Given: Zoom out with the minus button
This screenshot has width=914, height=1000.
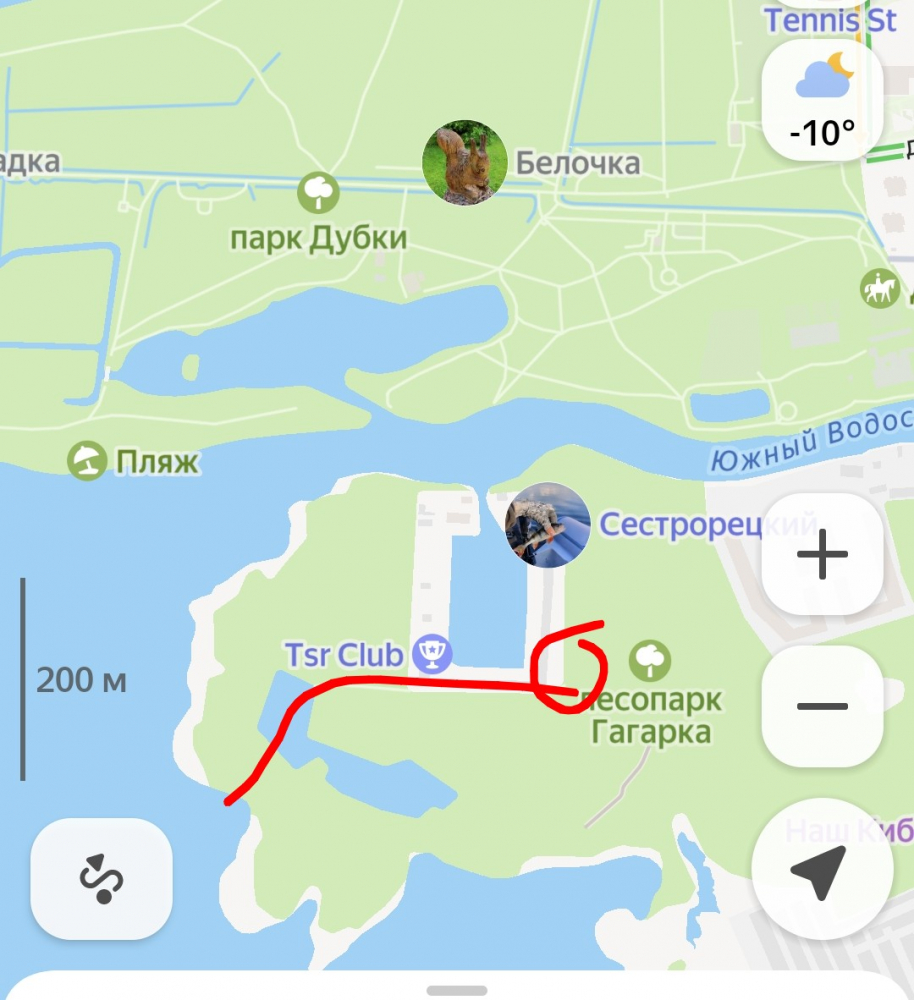Looking at the screenshot, I should tap(822, 707).
